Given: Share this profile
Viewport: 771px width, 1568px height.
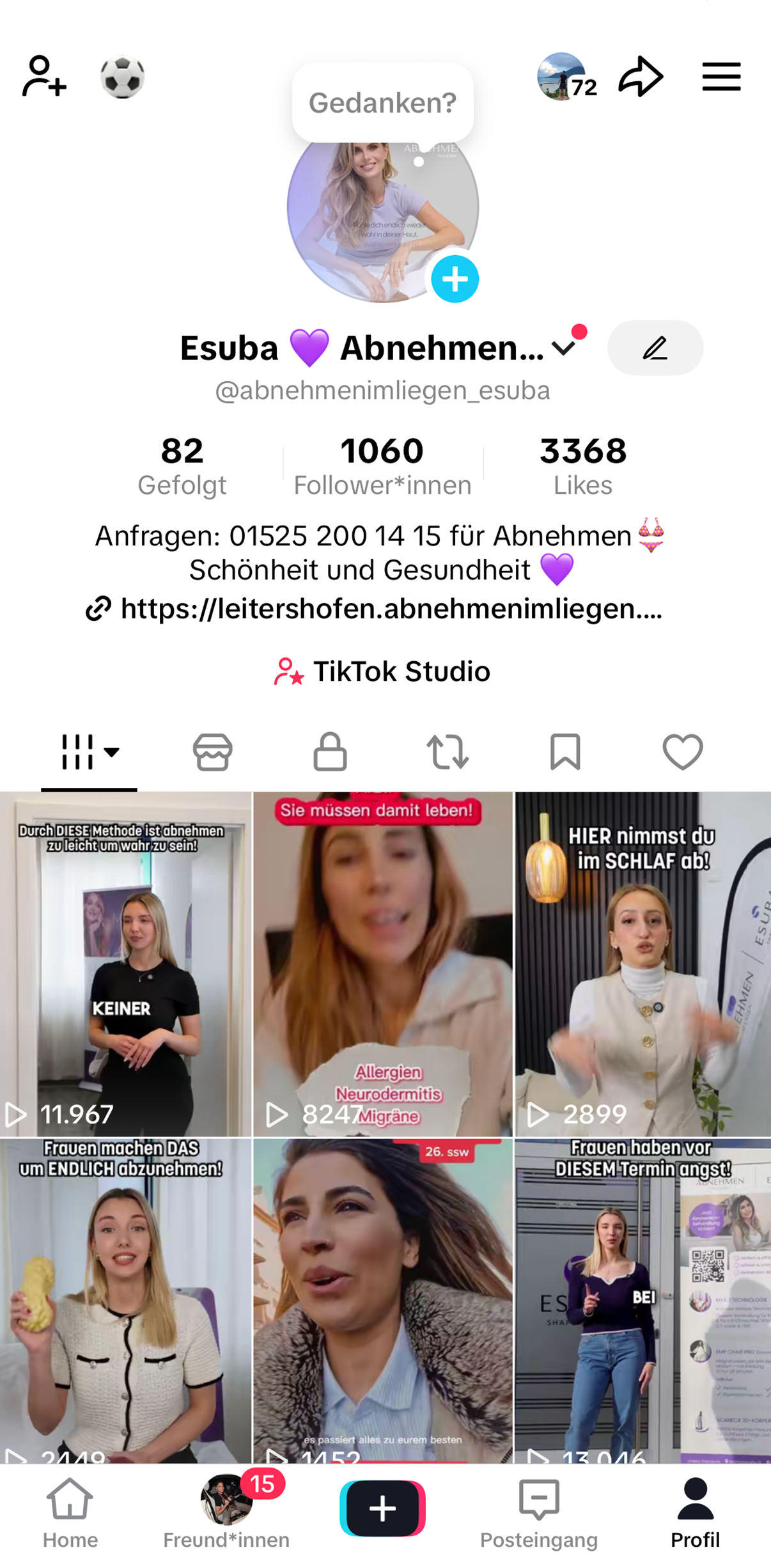Looking at the screenshot, I should (x=641, y=77).
